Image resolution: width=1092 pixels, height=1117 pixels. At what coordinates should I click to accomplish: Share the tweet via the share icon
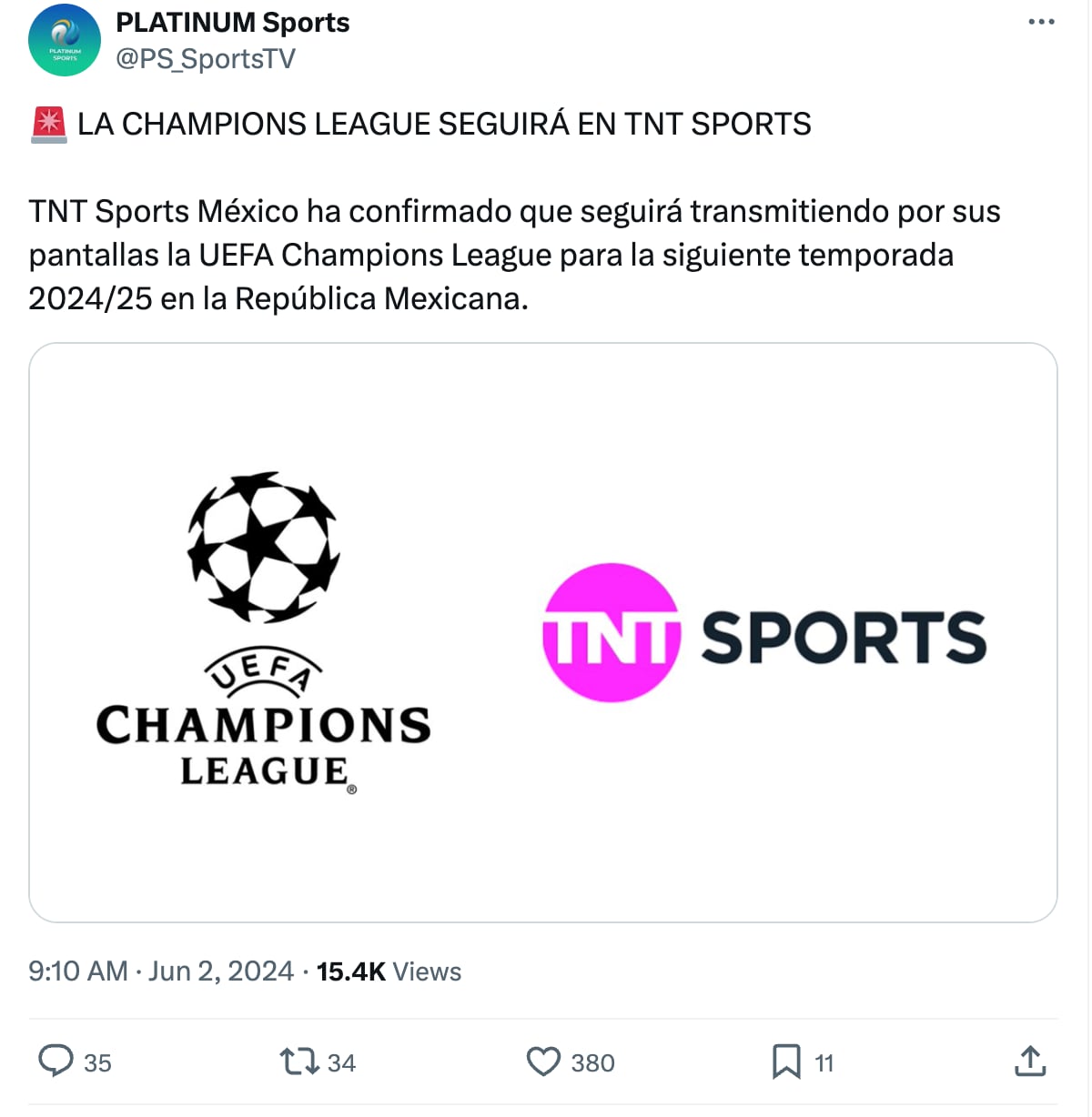click(1033, 1062)
